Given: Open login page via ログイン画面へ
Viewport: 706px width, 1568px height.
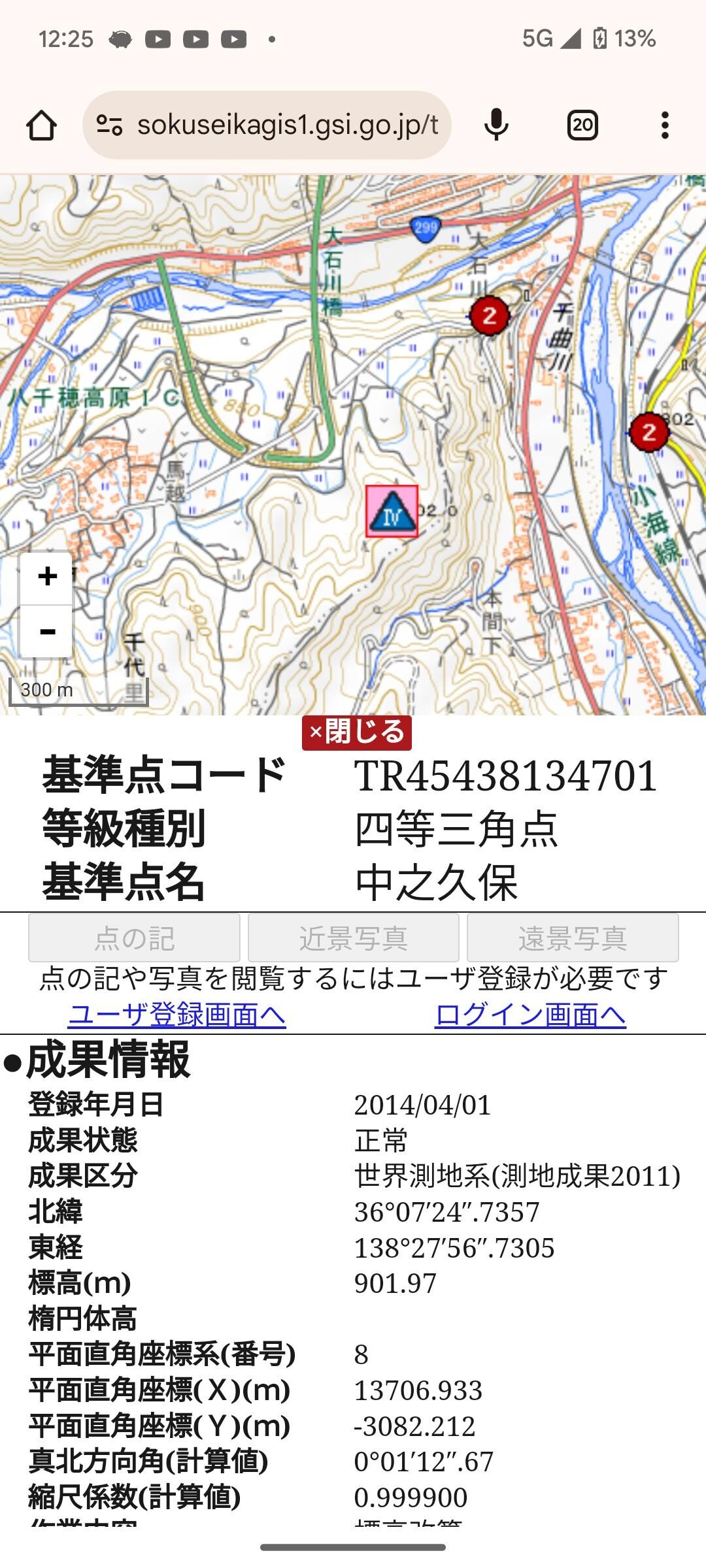Looking at the screenshot, I should [x=530, y=1015].
